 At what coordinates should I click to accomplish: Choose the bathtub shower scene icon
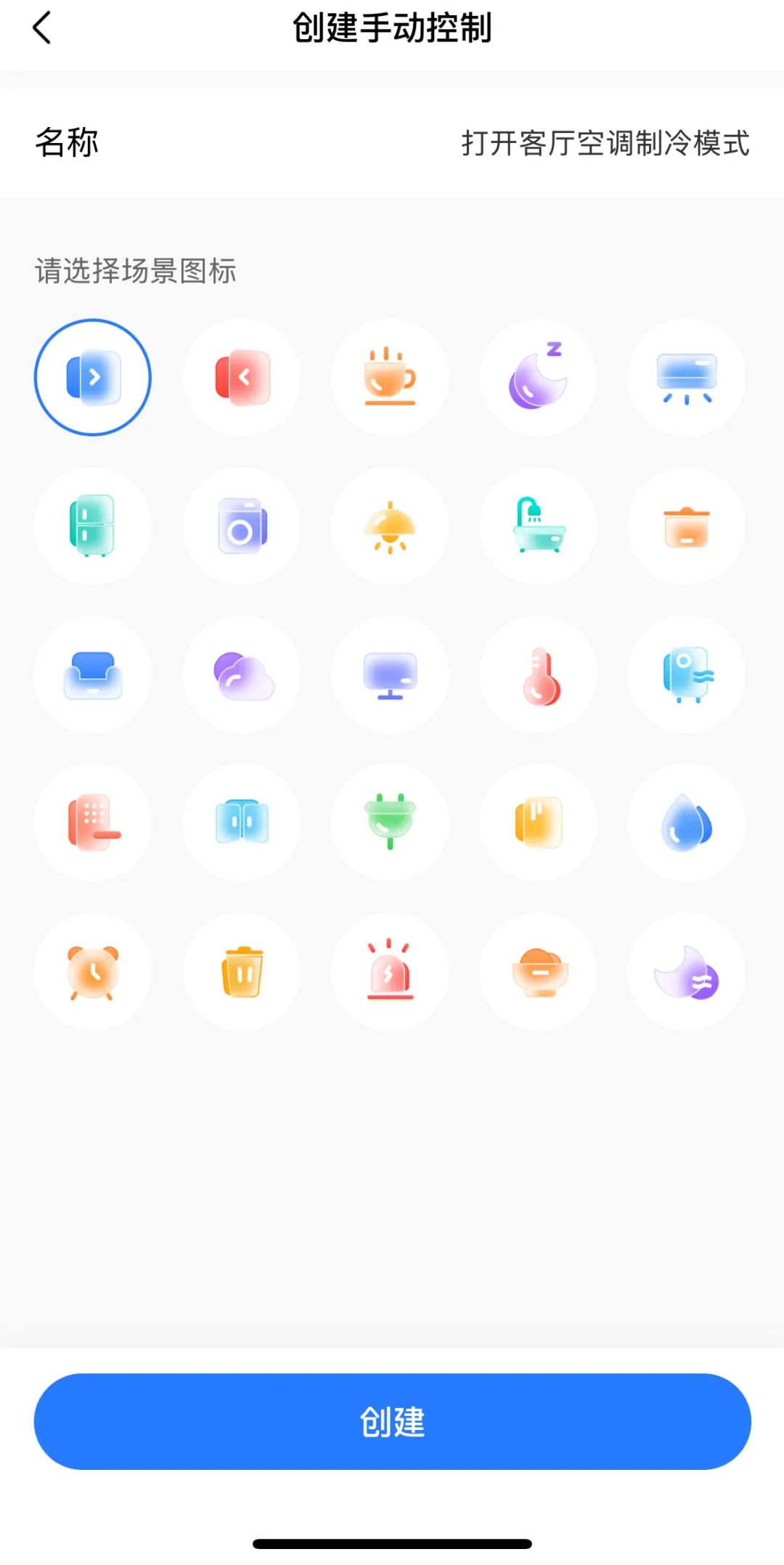(x=539, y=526)
